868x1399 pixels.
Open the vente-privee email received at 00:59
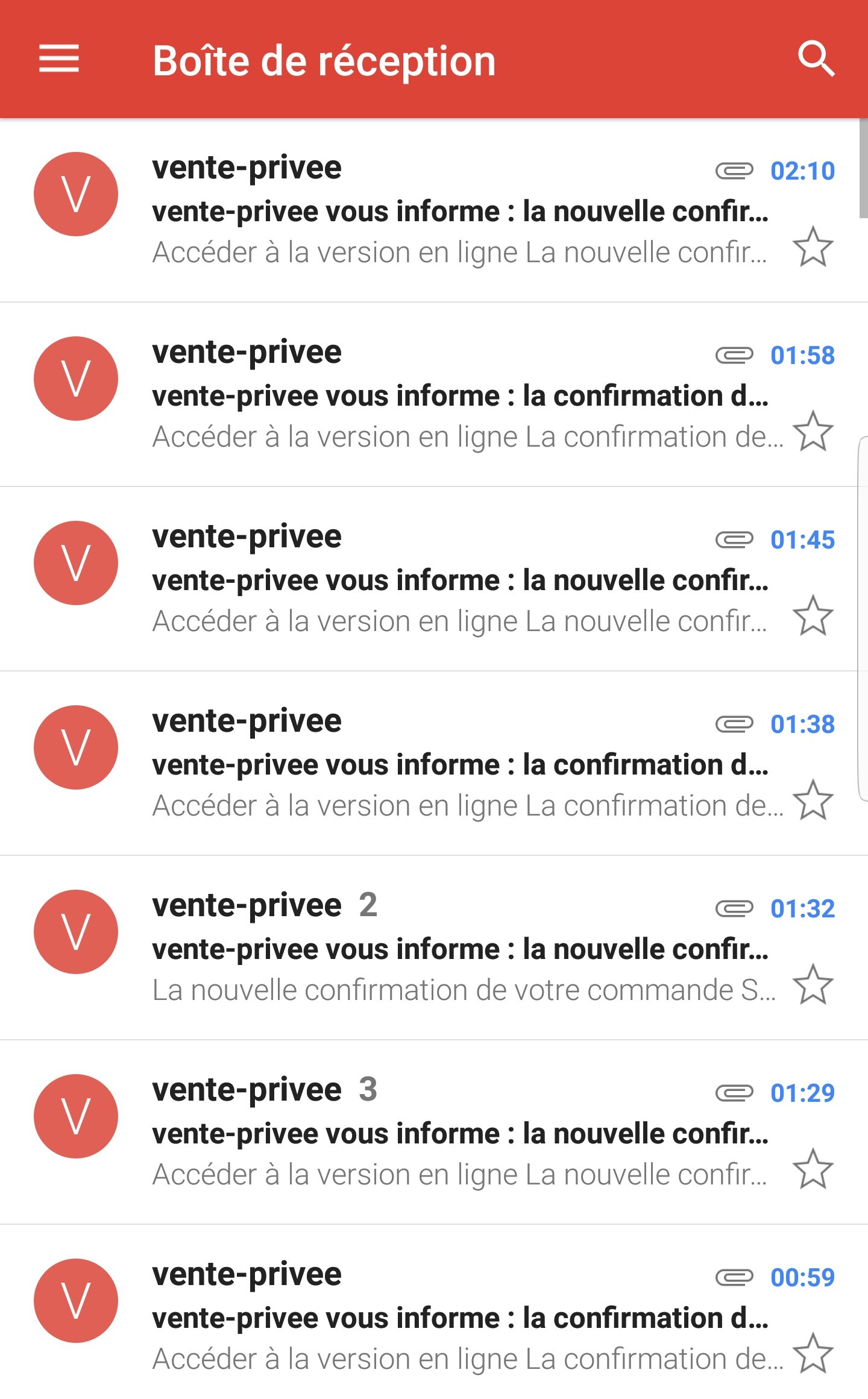(x=458, y=1318)
